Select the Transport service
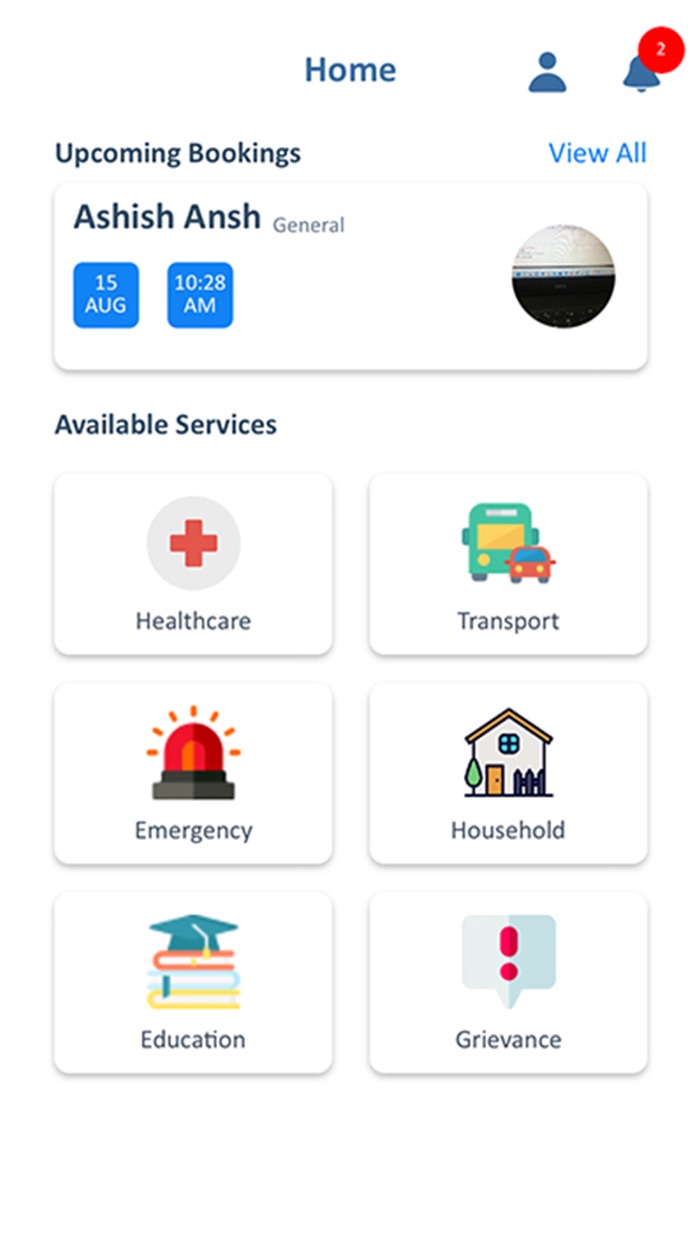This screenshot has width=700, height=1244. pos(508,565)
